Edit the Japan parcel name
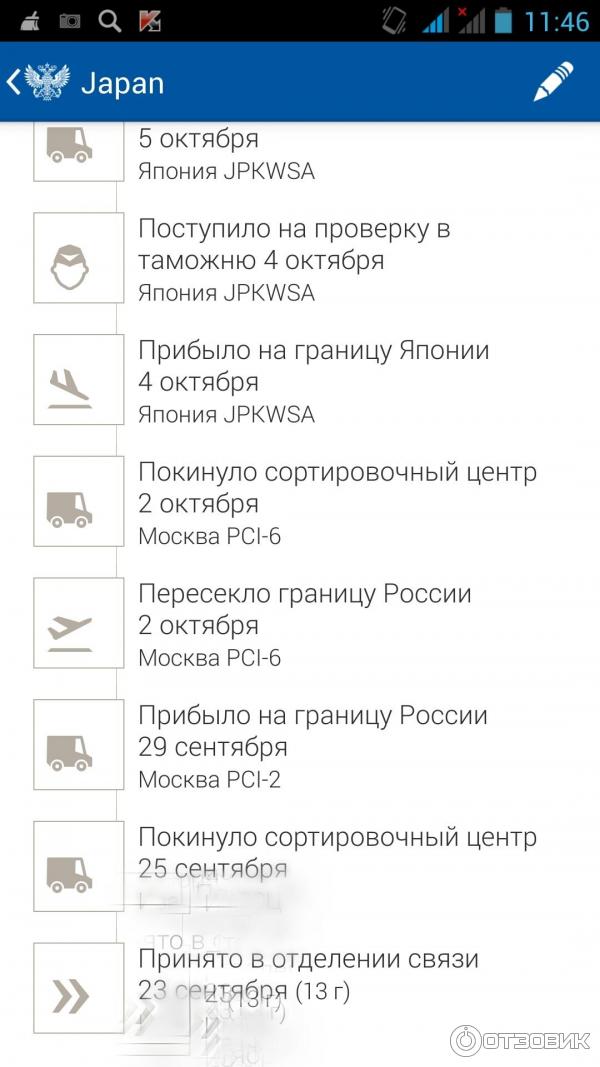Screen dimensions: 600x1067 point(553,82)
